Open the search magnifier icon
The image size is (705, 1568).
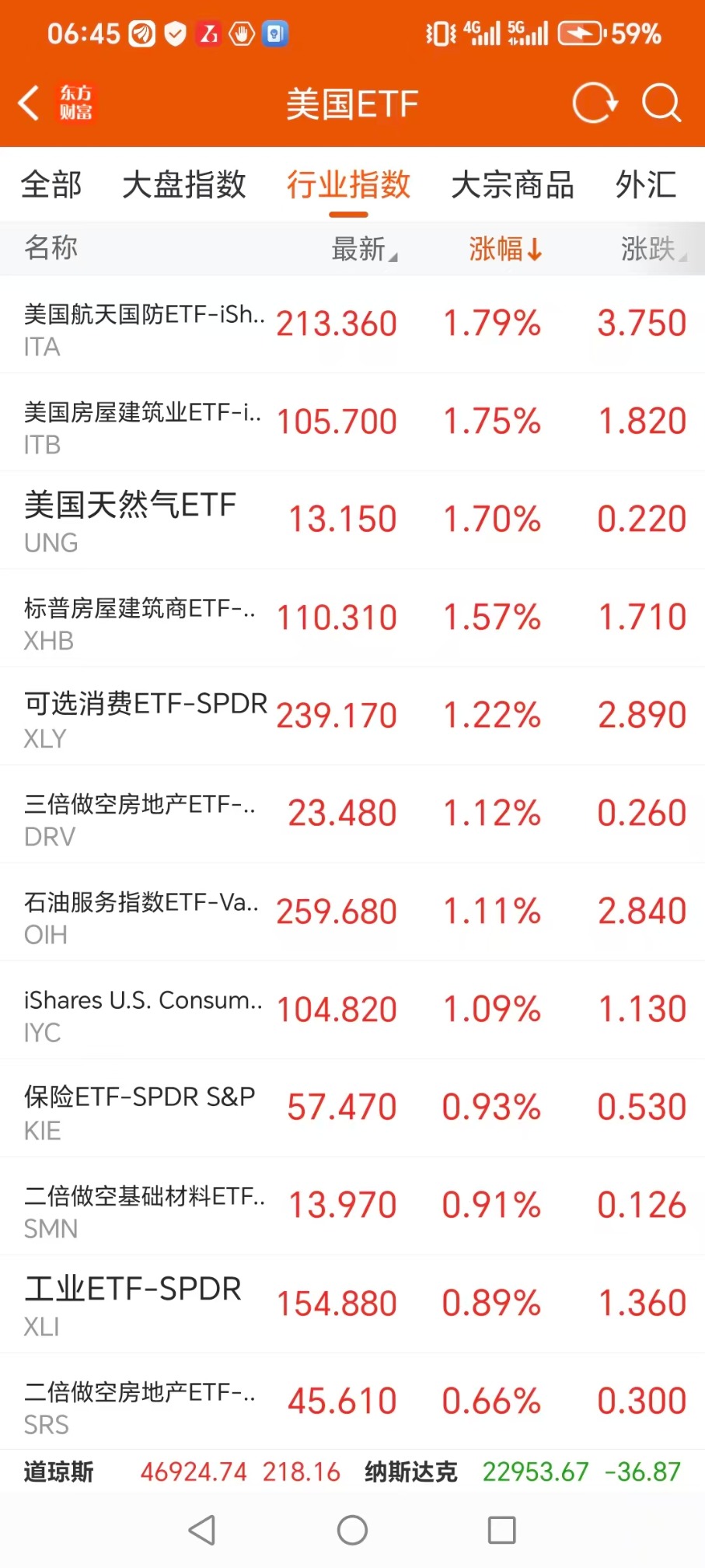[661, 103]
